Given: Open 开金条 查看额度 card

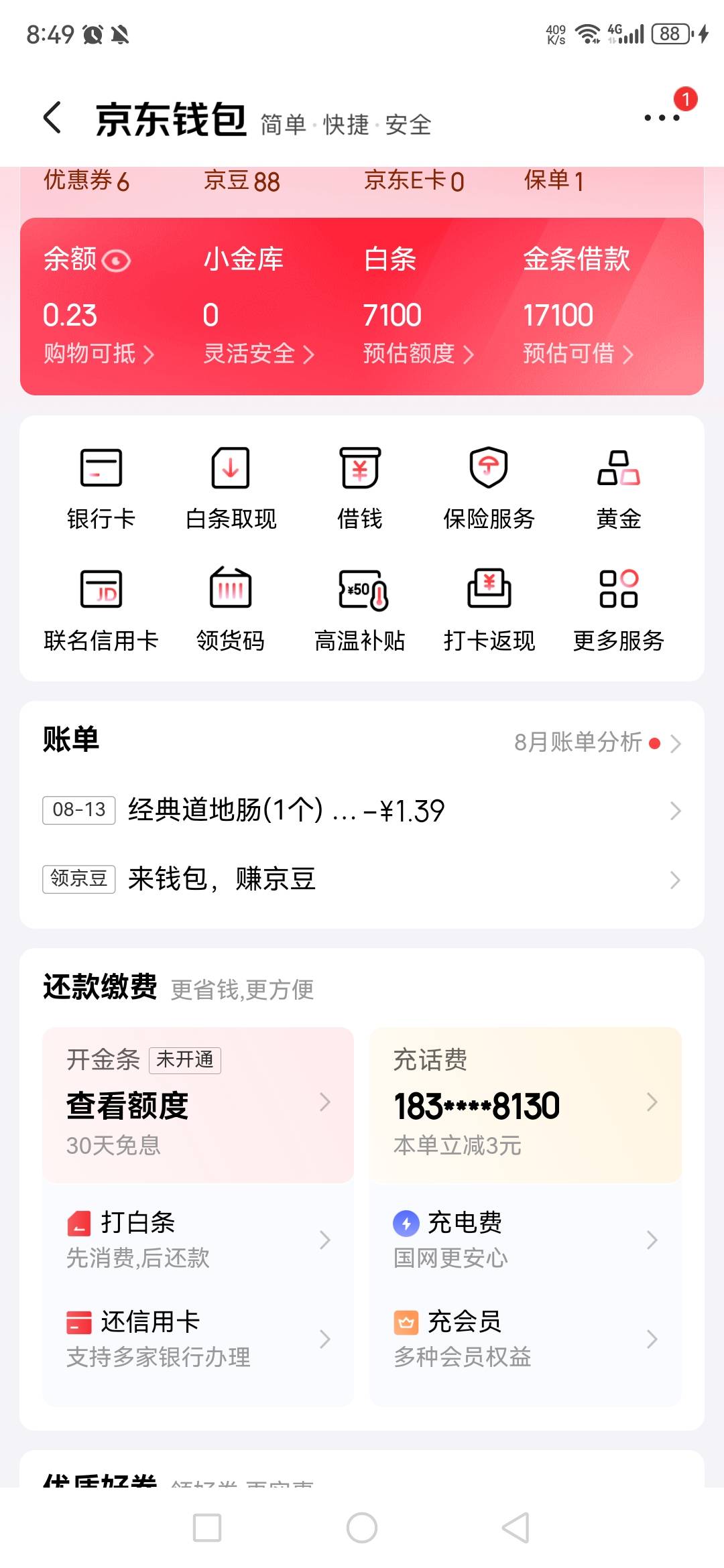Looking at the screenshot, I should click(198, 1104).
